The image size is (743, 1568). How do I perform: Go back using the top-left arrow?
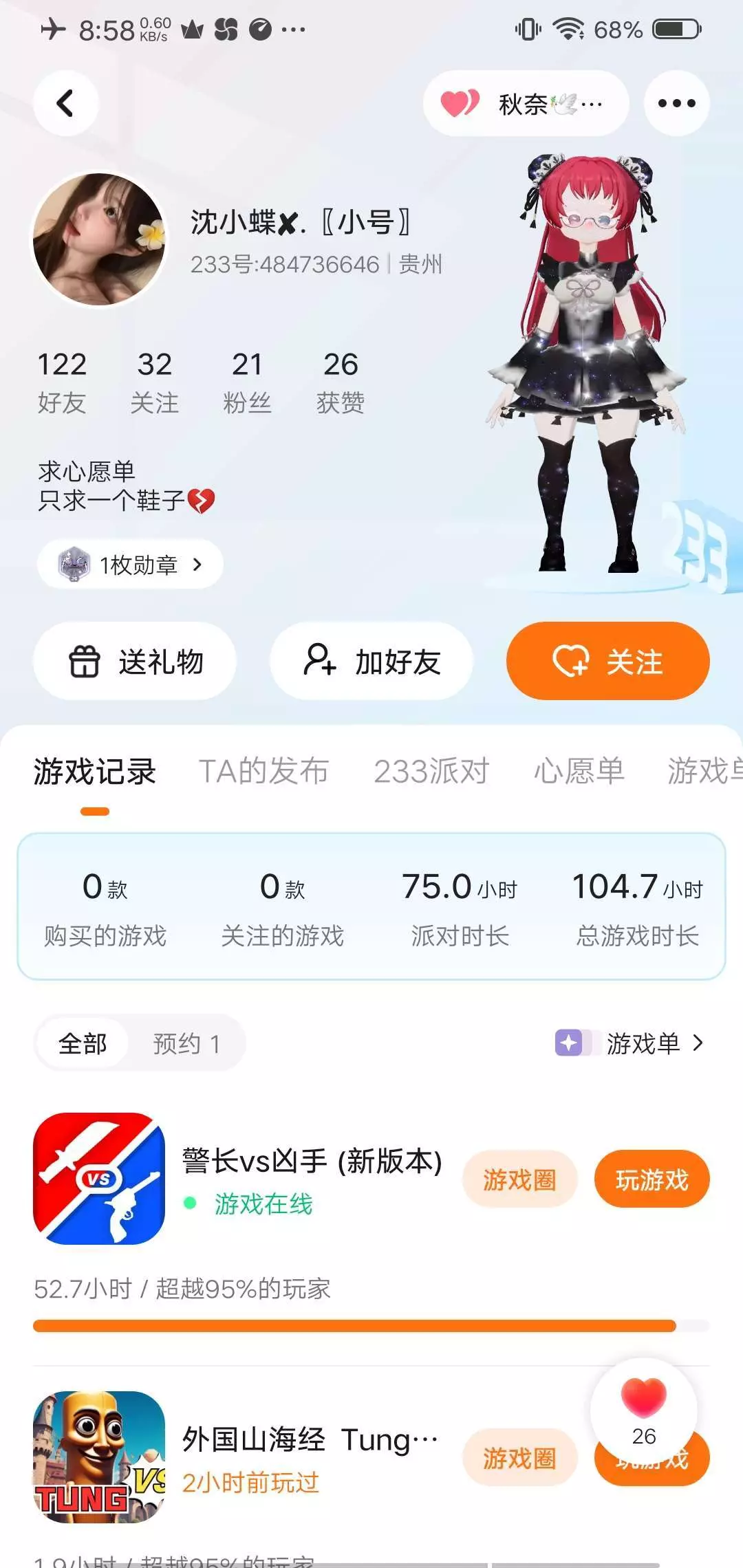pyautogui.click(x=65, y=103)
